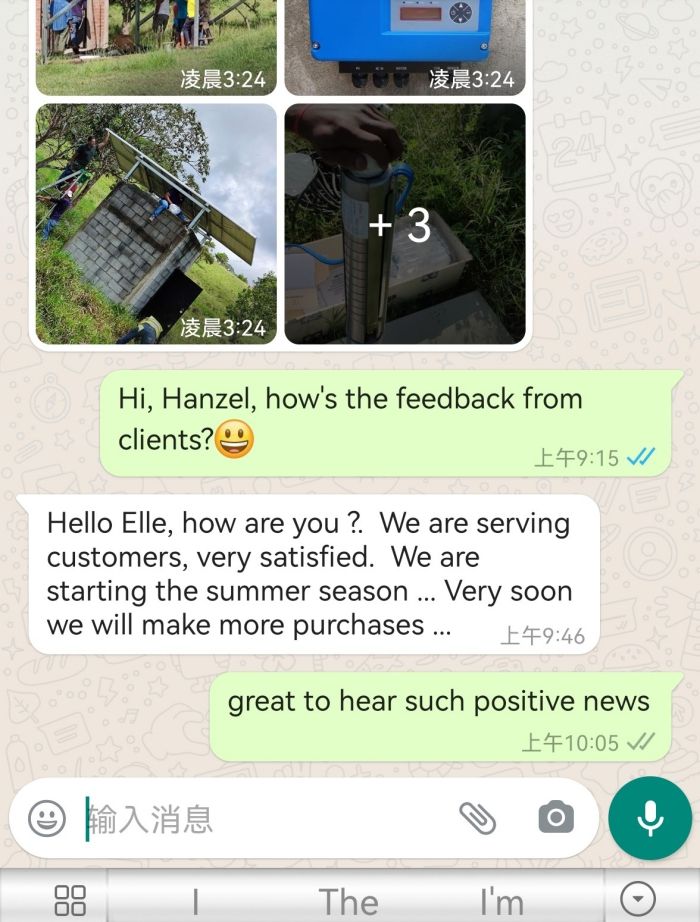
Task: Tap the message input field
Action: pos(270,819)
